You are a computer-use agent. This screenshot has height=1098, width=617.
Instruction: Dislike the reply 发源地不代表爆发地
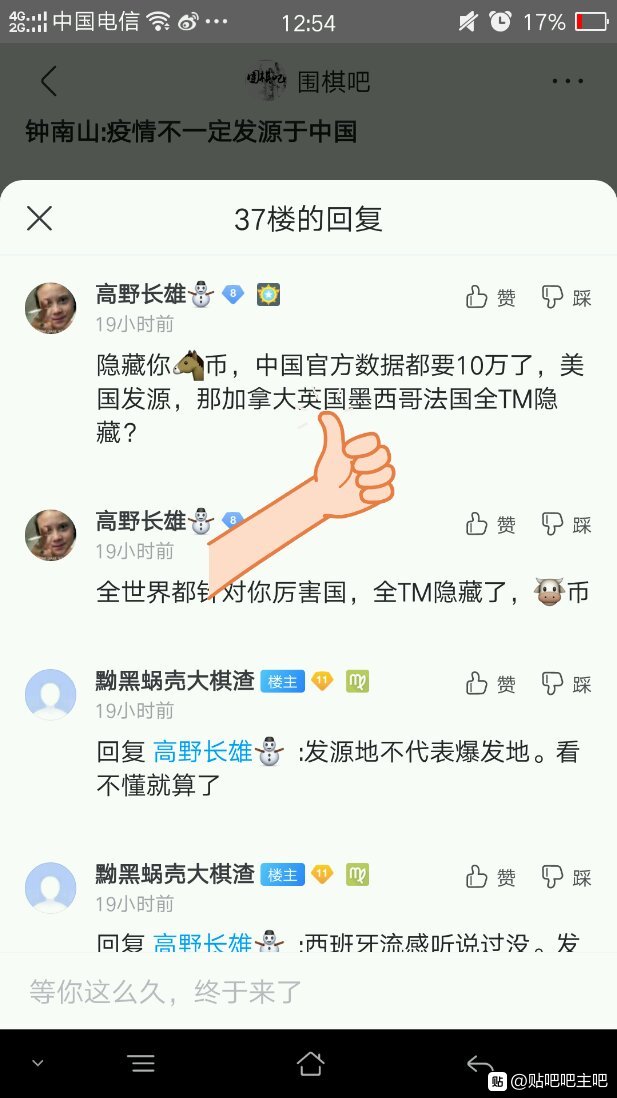coord(567,684)
